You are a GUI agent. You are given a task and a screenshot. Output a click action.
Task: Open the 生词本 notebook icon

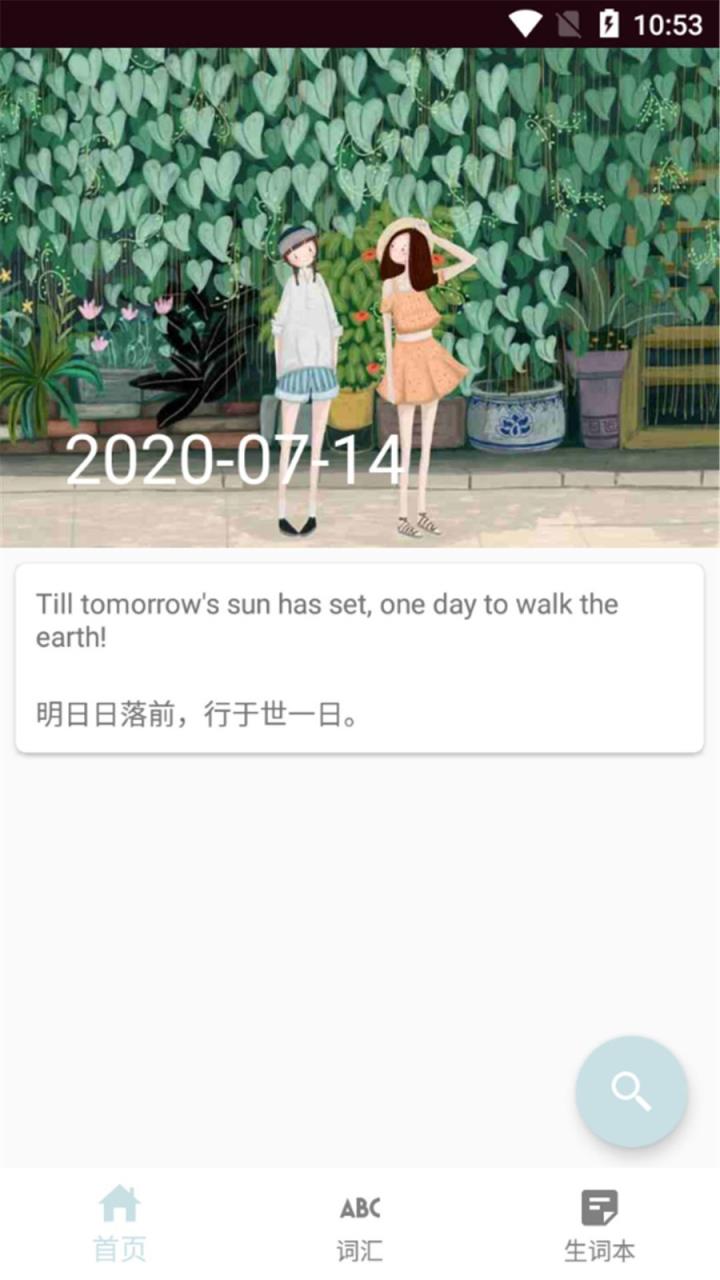click(x=600, y=1205)
